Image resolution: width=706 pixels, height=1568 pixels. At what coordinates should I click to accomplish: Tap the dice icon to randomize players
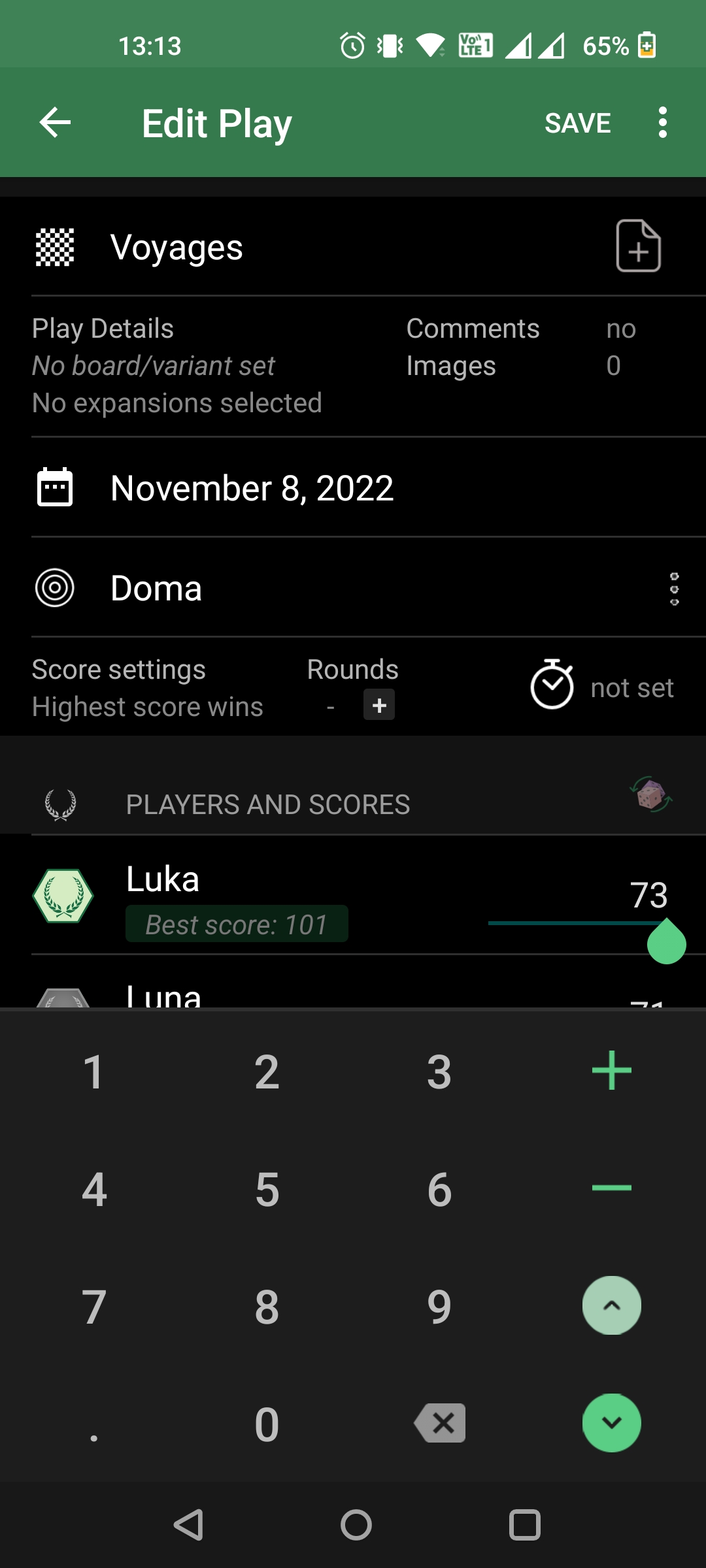point(651,795)
